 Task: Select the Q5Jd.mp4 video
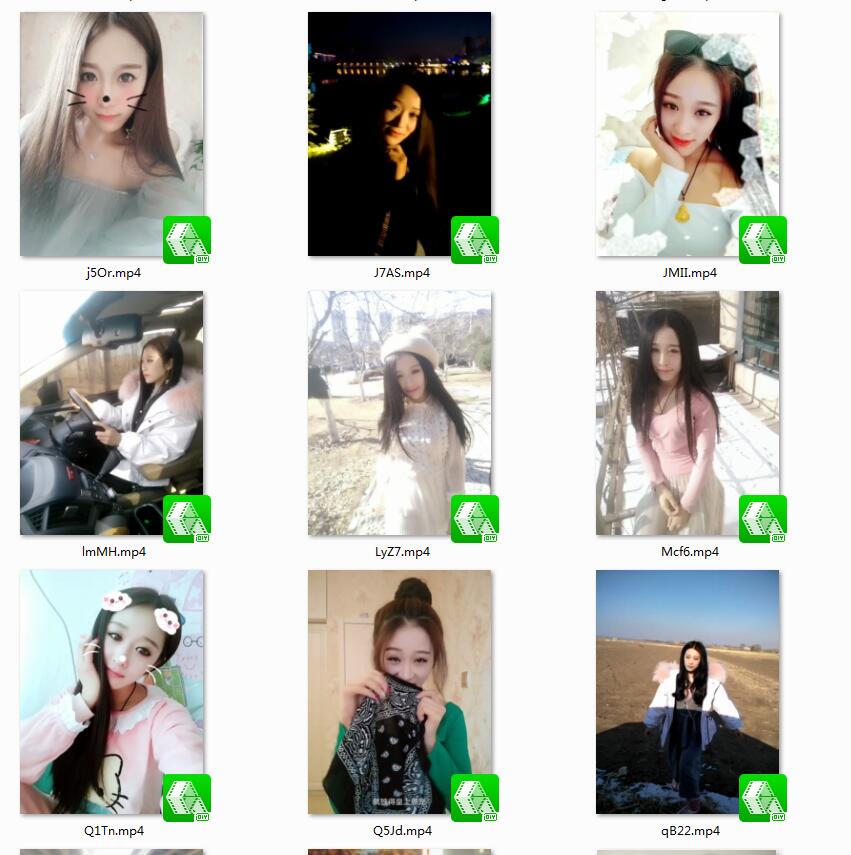pos(399,692)
